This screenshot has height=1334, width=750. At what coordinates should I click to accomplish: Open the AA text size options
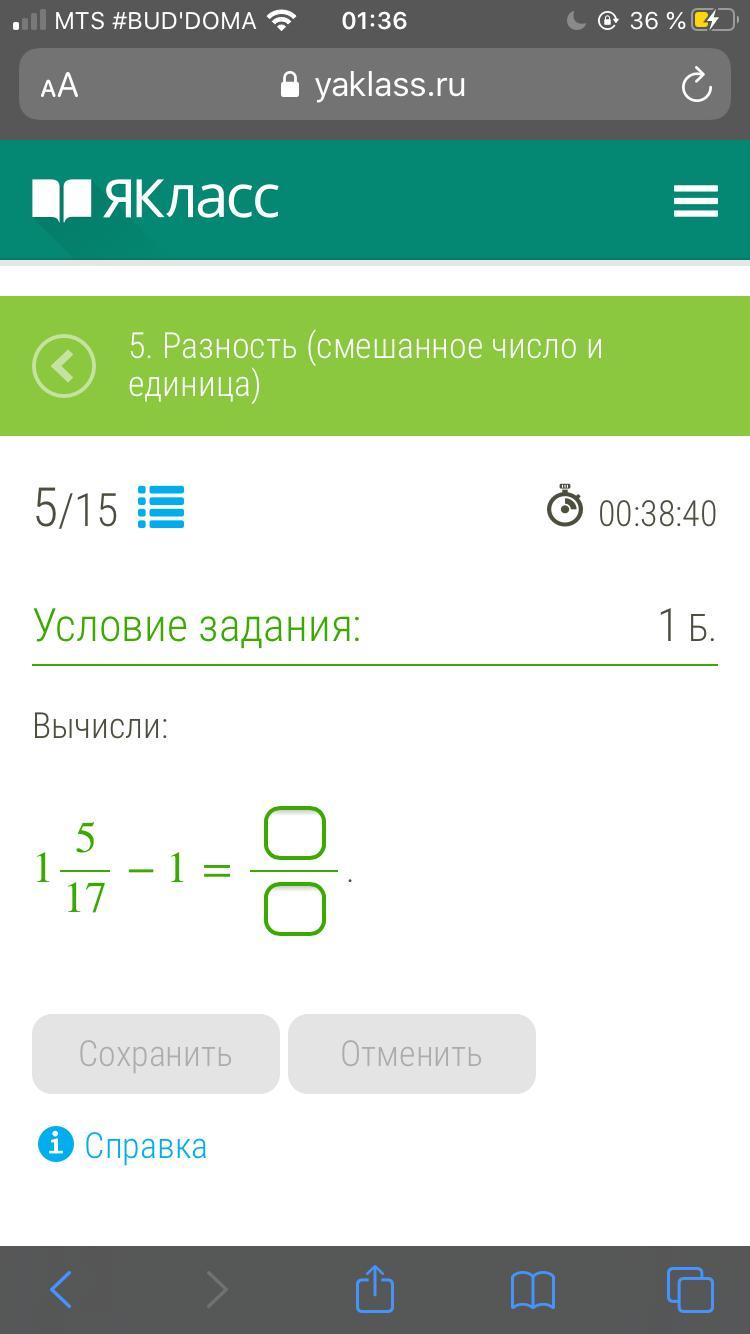(59, 86)
